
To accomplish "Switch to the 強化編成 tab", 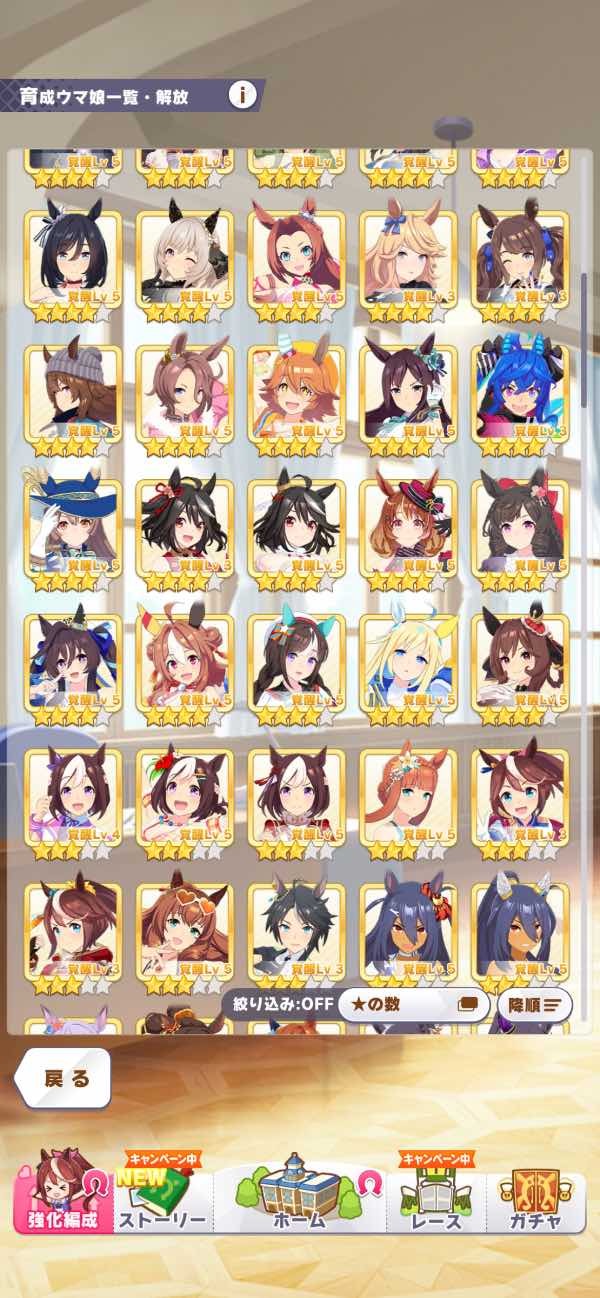I will (65, 1200).
